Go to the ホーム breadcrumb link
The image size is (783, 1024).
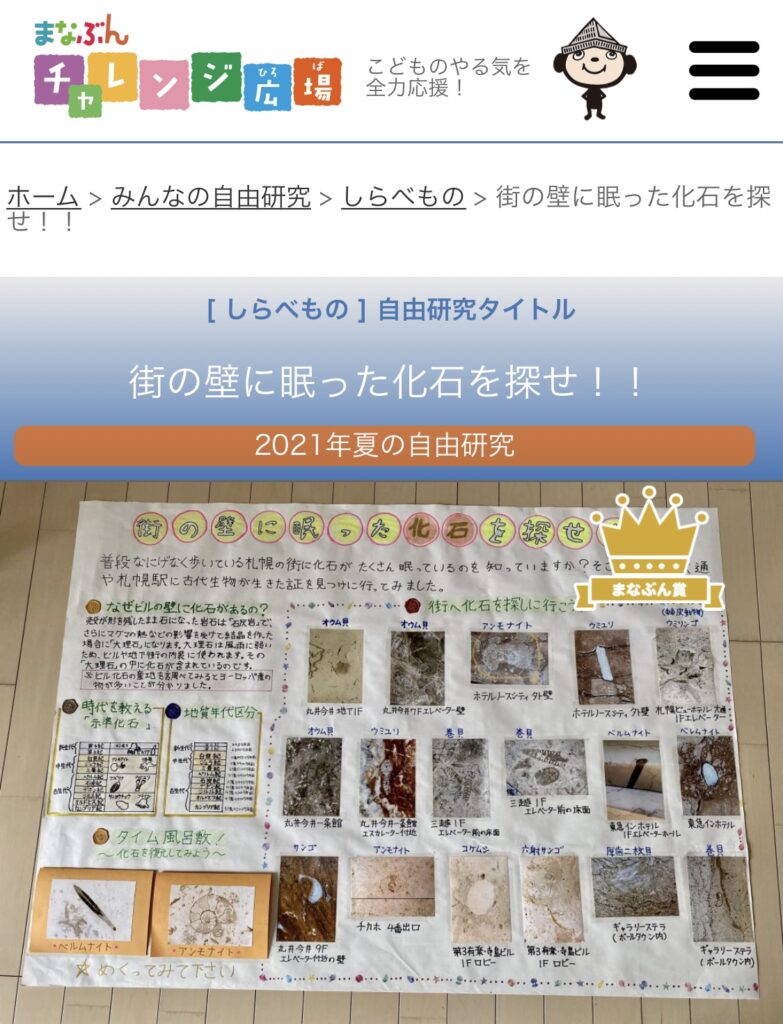point(43,197)
